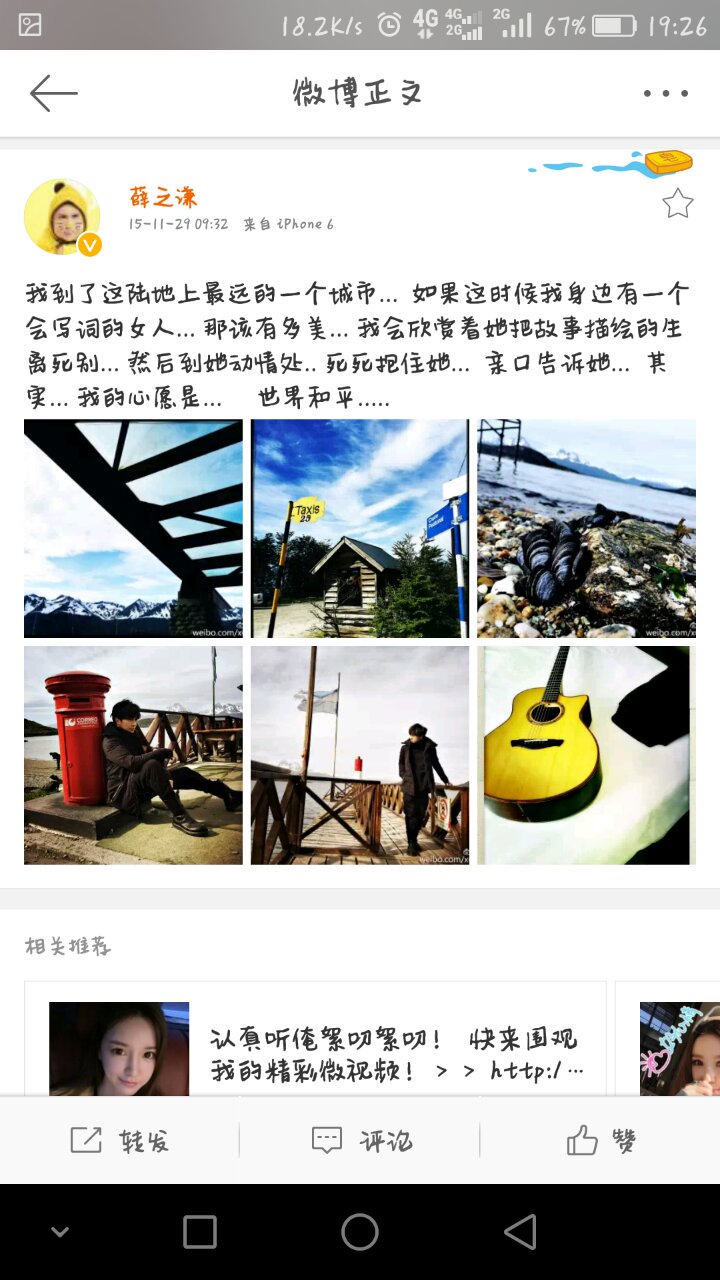
Task: Open the man on wooden pier photo
Action: tap(360, 755)
